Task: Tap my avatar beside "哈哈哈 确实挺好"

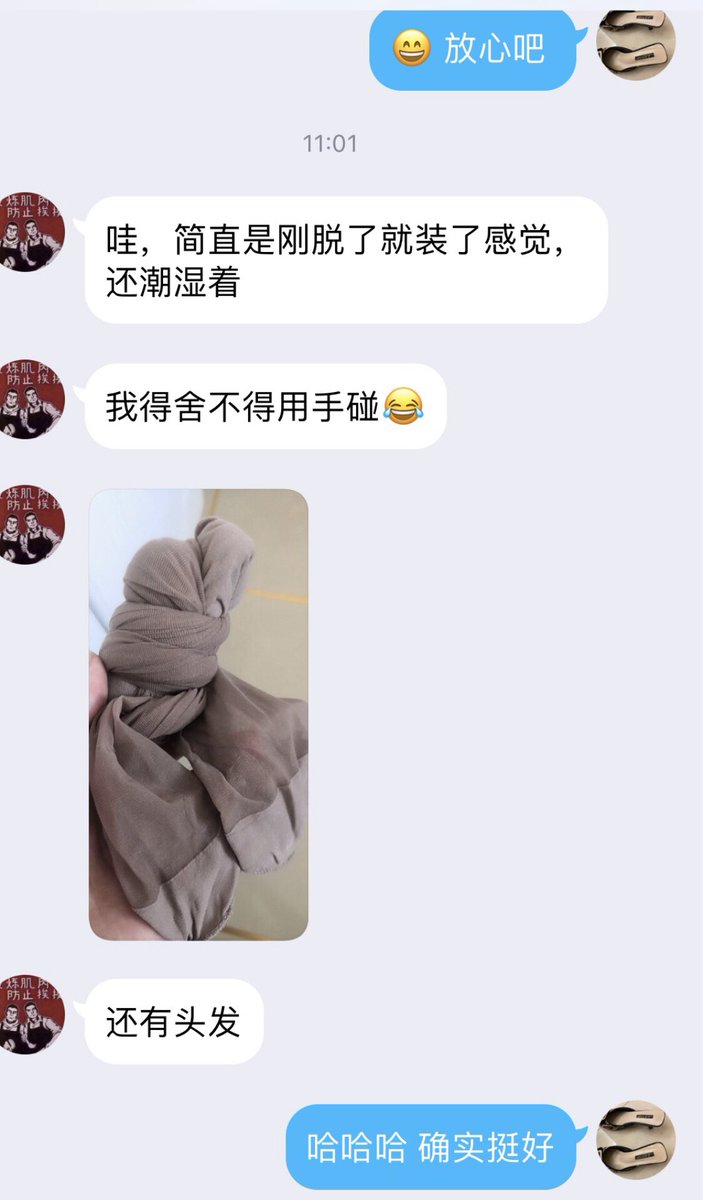Action: pos(636,1140)
